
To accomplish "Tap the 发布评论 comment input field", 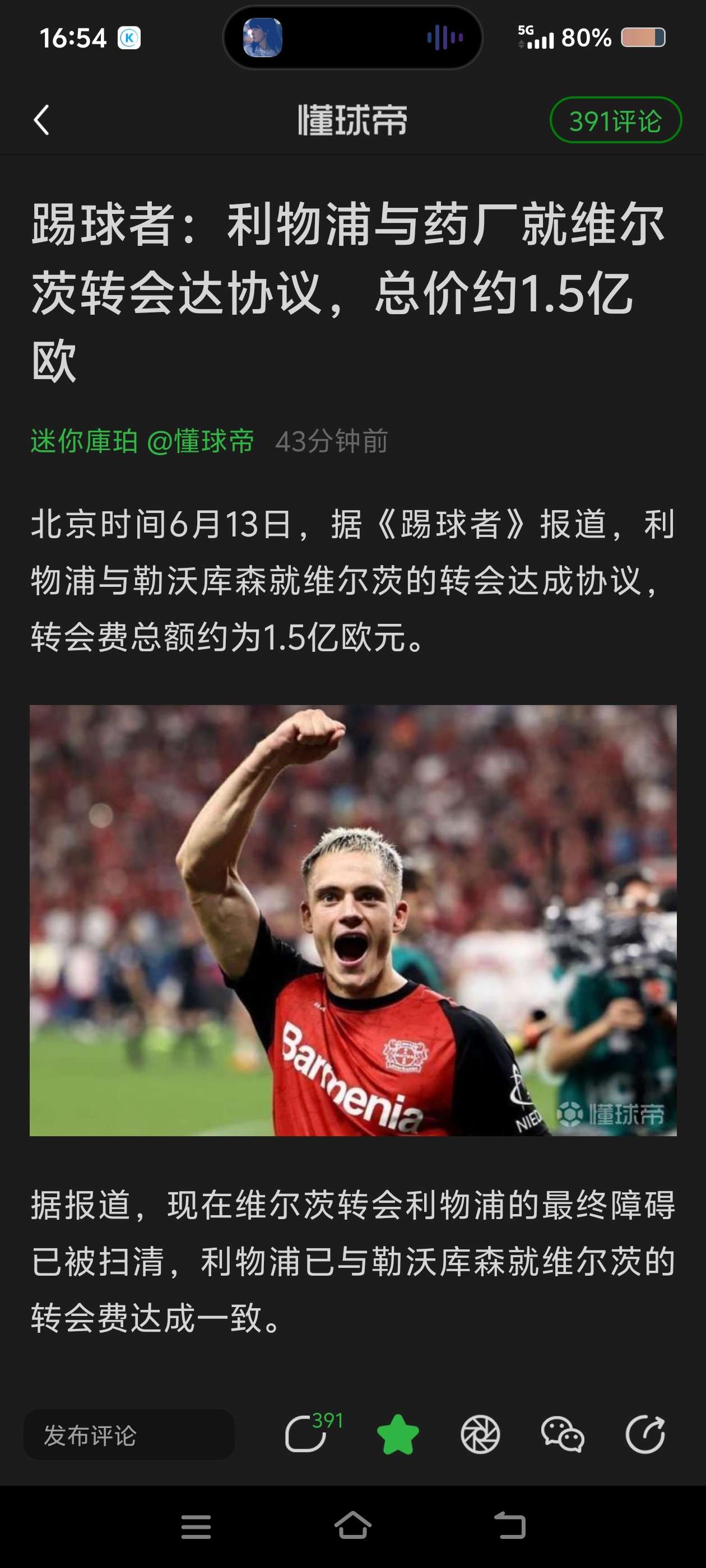I will pyautogui.click(x=128, y=1435).
